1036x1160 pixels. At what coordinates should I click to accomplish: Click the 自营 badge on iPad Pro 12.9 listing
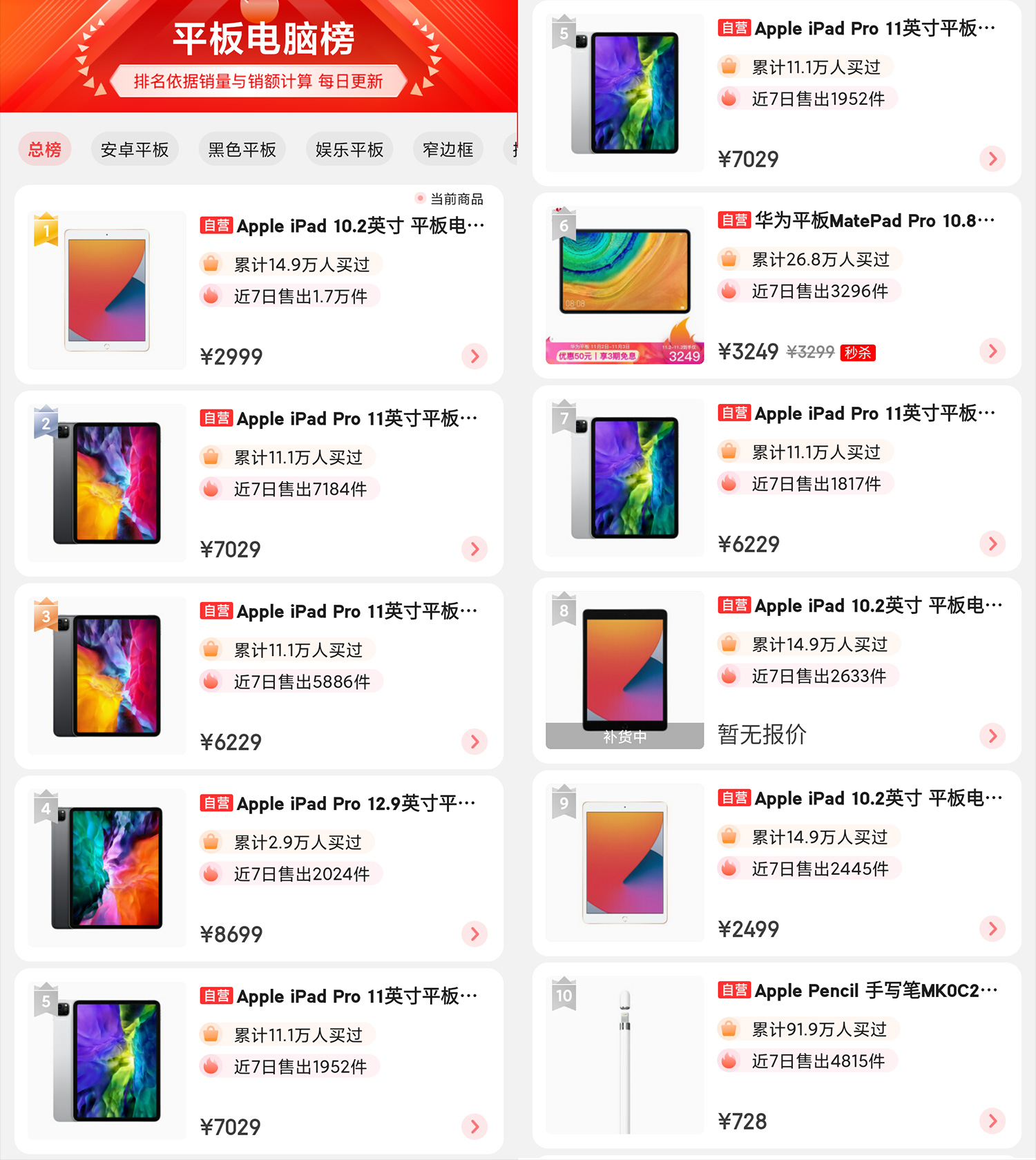(x=216, y=803)
